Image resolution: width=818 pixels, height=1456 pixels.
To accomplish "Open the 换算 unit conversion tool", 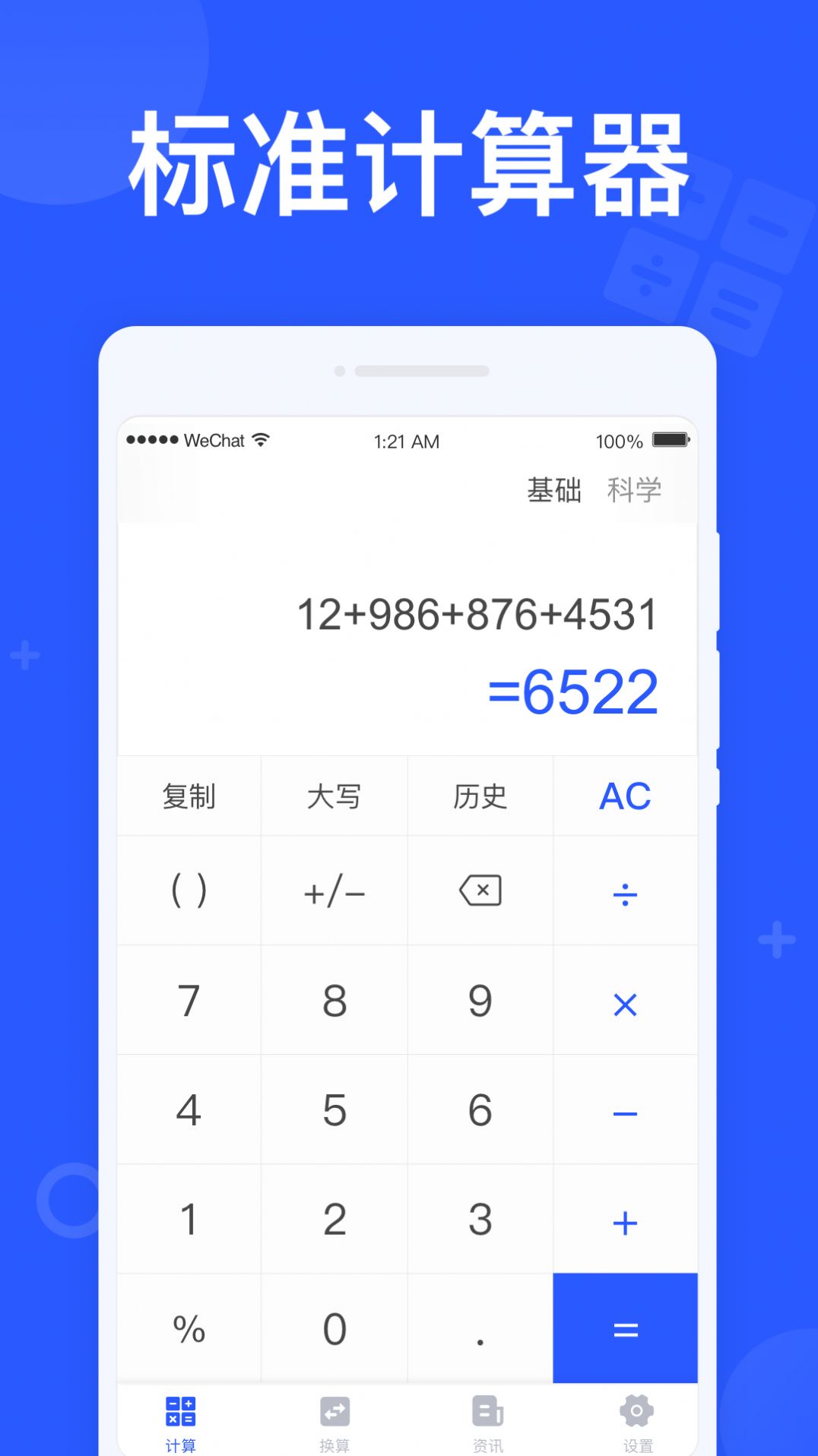I will point(334,1413).
